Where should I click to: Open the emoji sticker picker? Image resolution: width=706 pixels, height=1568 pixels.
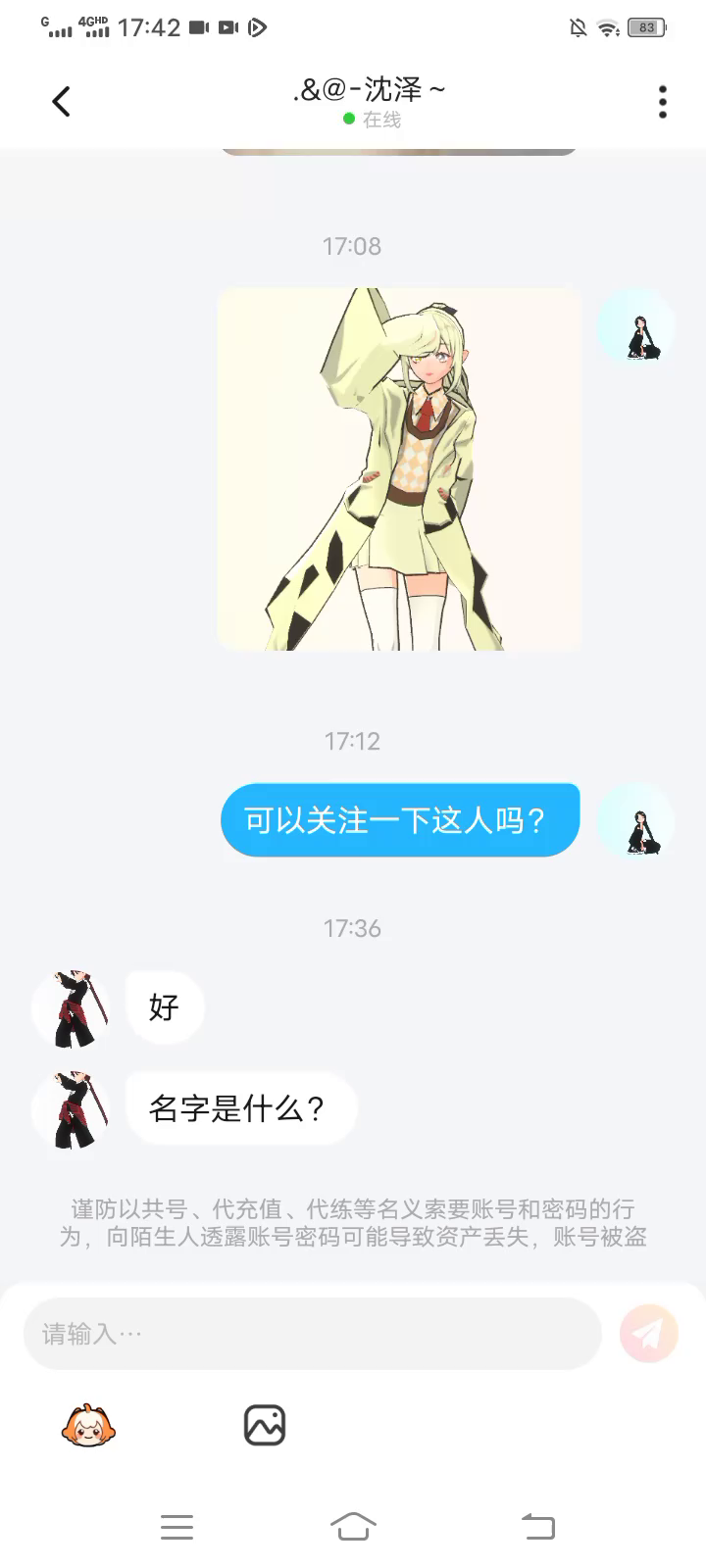click(88, 1426)
